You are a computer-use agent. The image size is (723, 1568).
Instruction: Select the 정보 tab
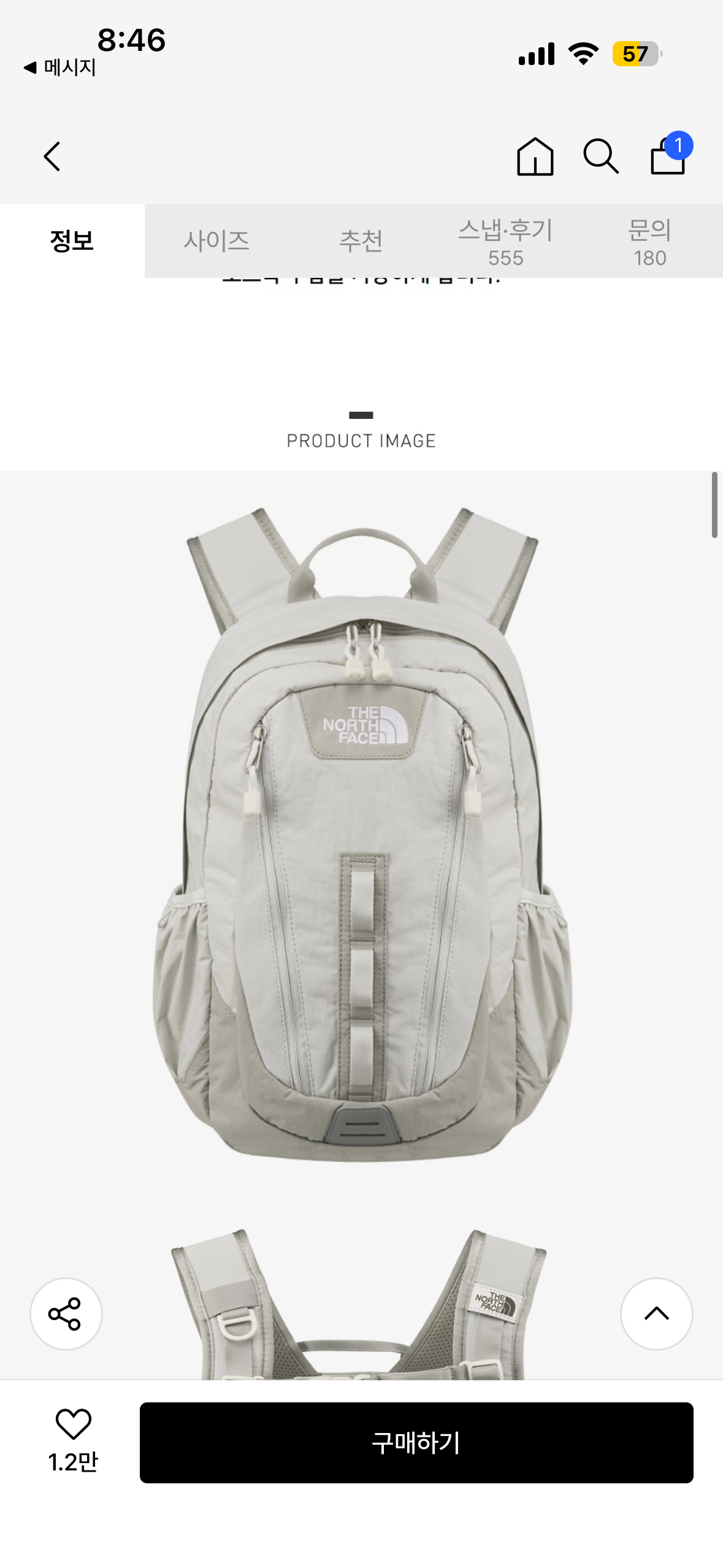[72, 240]
